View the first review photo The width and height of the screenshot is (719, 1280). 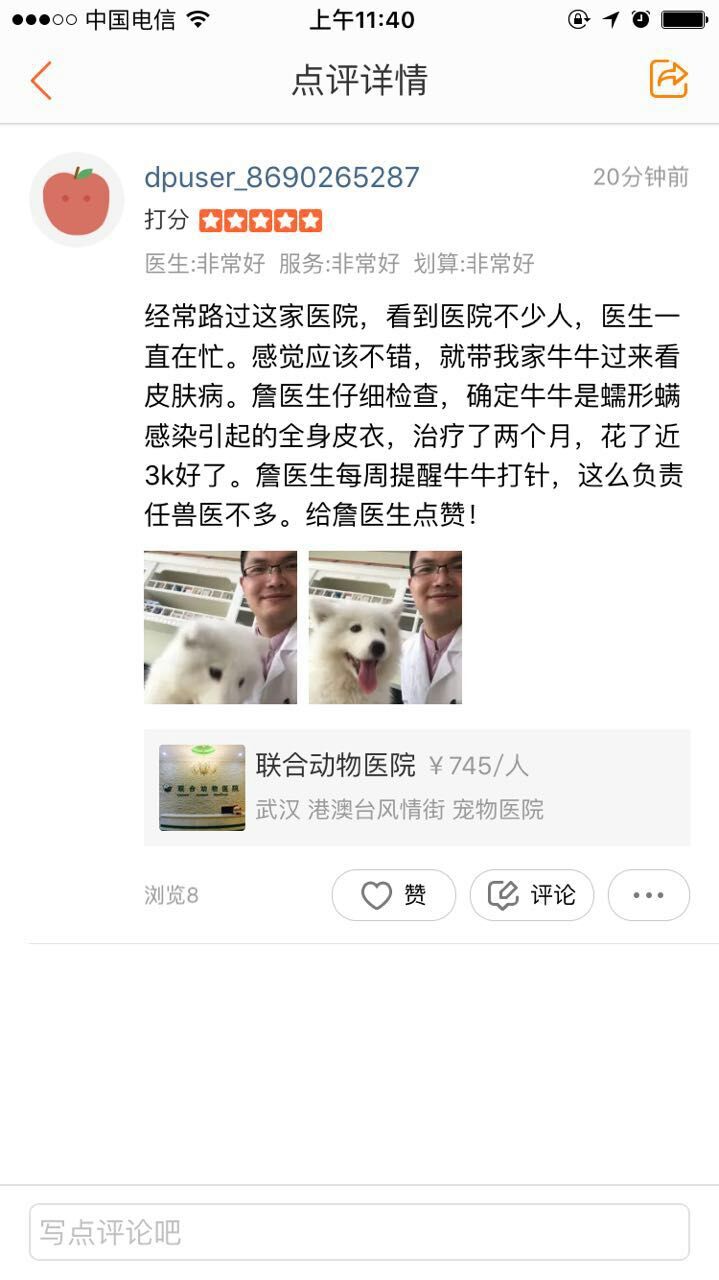pos(220,627)
